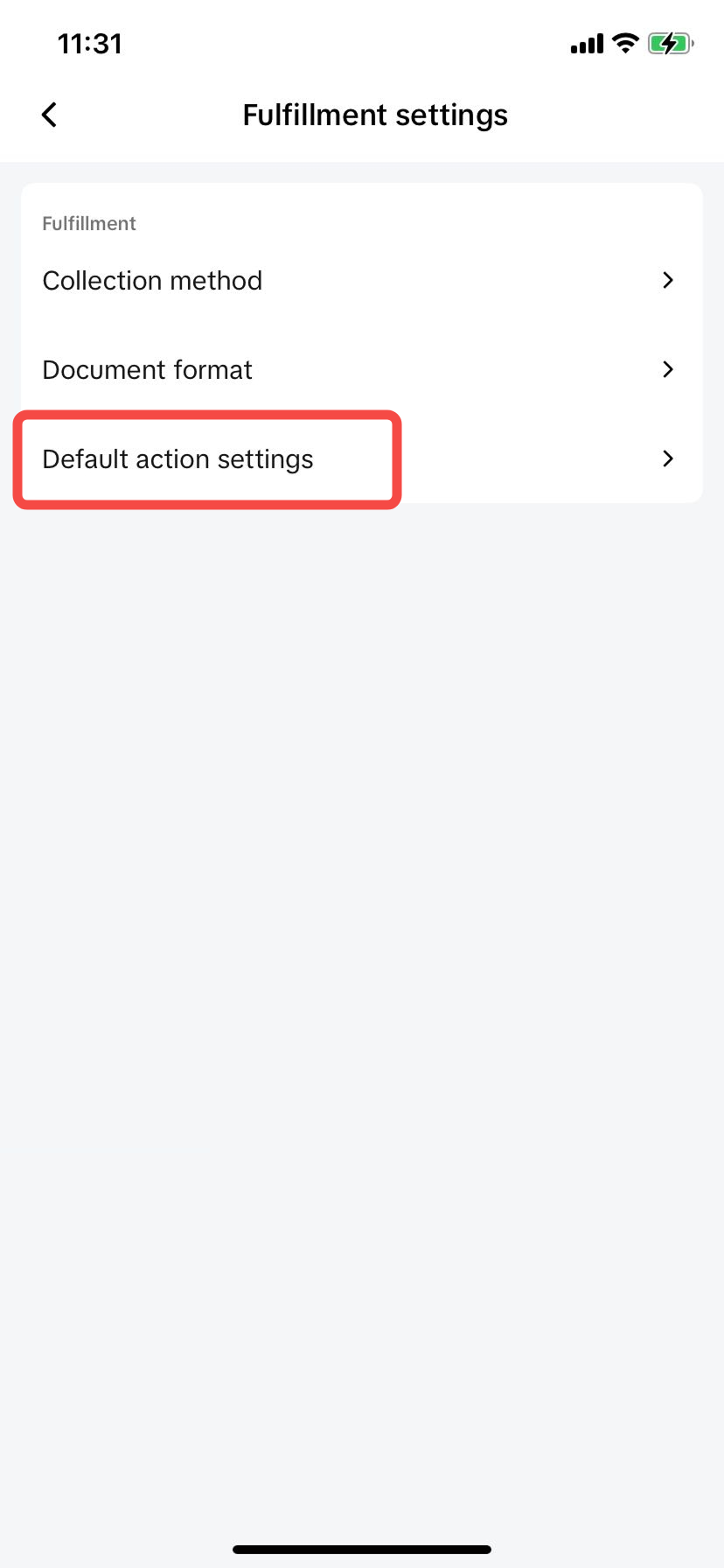The height and width of the screenshot is (1568, 724).
Task: Go back from Fulfillment settings
Action: pyautogui.click(x=50, y=115)
